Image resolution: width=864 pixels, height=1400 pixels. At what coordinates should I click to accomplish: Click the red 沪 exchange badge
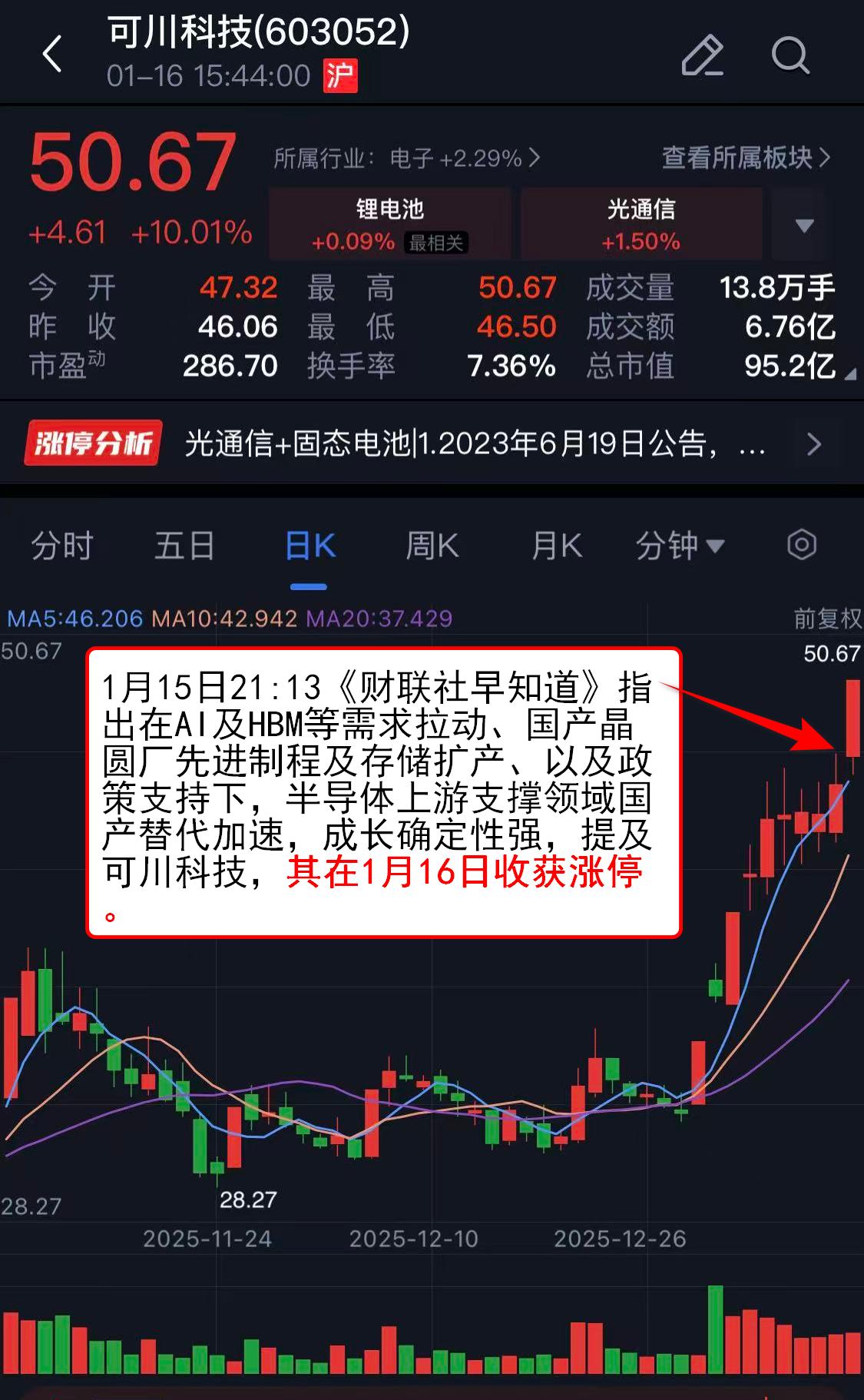coord(341,74)
